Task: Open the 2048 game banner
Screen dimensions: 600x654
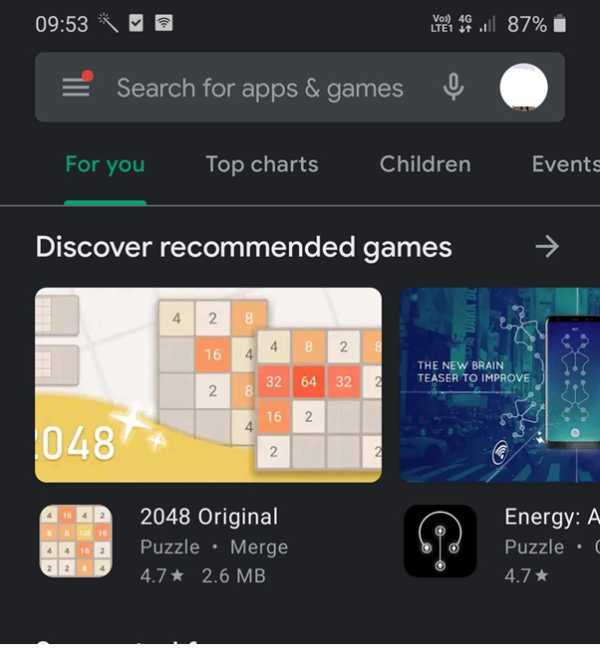Action: [208, 385]
